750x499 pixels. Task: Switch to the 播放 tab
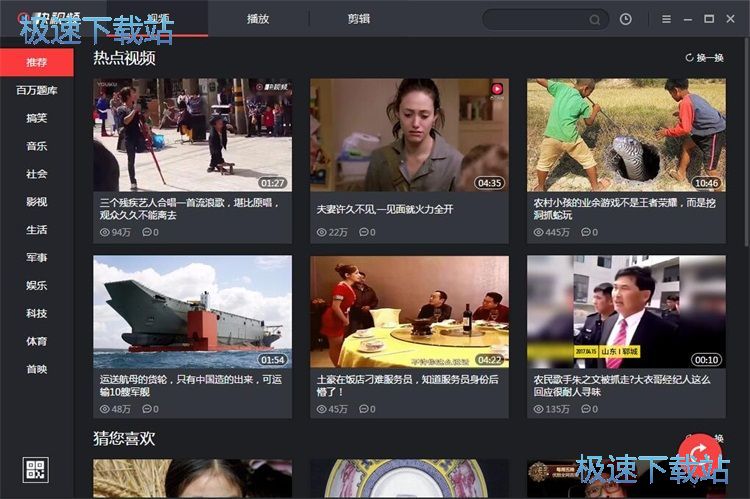(x=258, y=19)
